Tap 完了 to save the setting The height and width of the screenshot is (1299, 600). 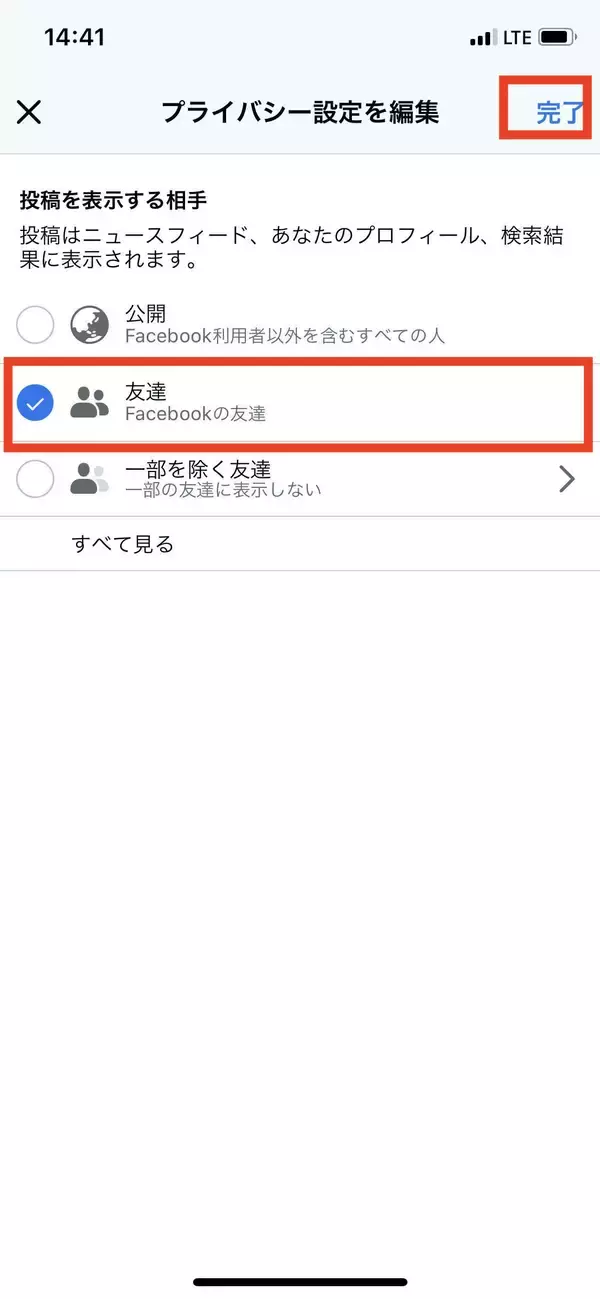(558, 112)
